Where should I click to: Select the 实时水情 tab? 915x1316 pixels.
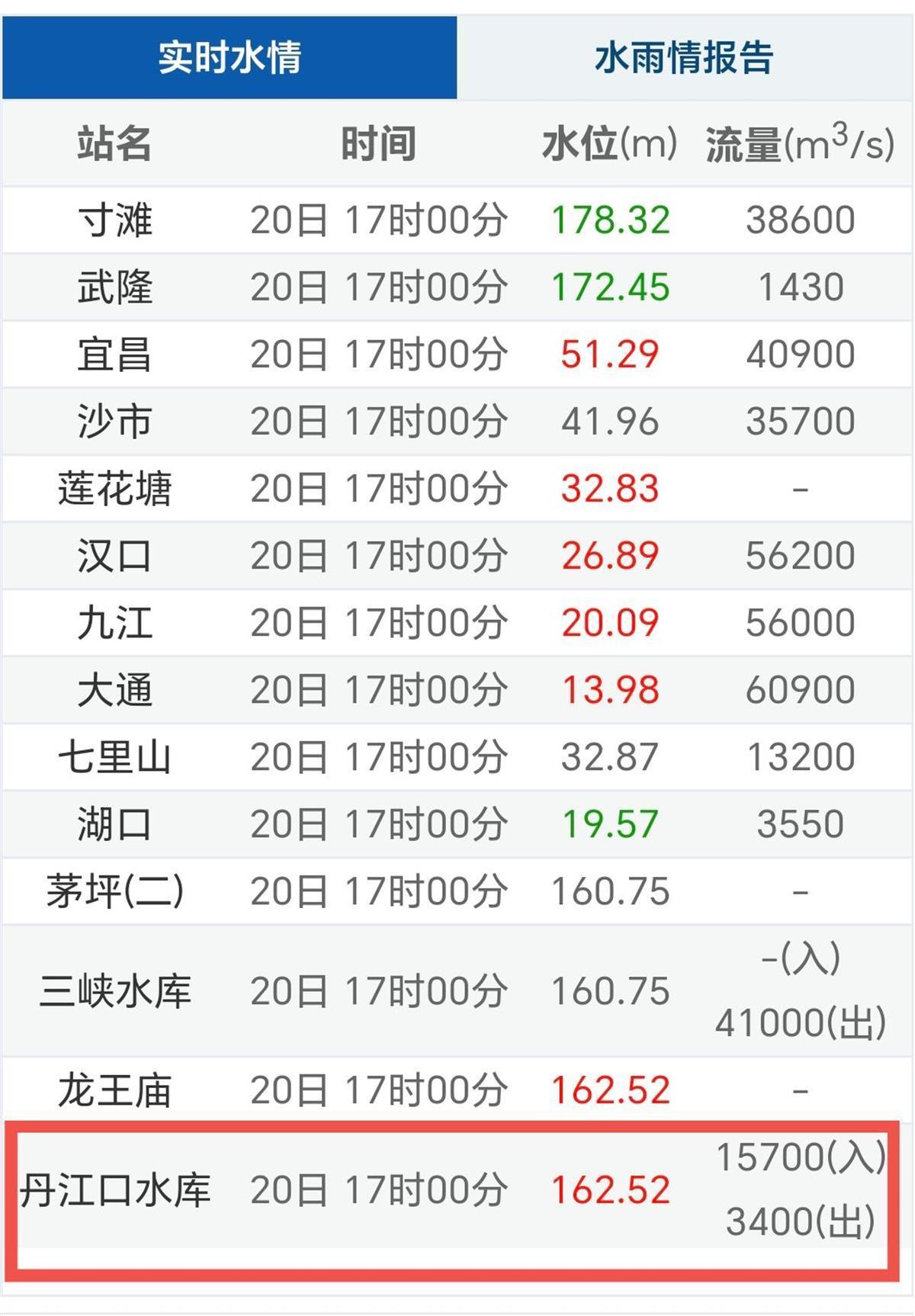(230, 58)
